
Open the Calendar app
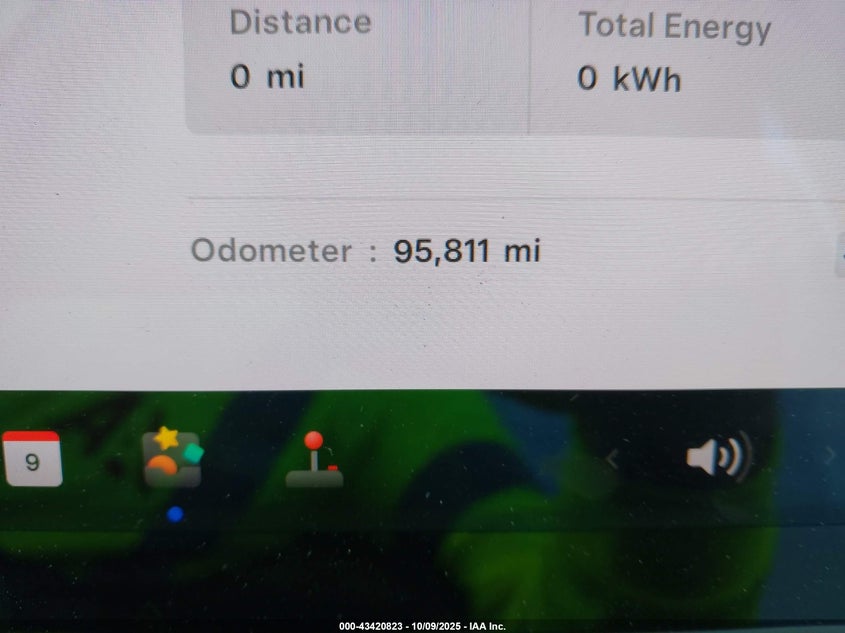pyautogui.click(x=32, y=459)
